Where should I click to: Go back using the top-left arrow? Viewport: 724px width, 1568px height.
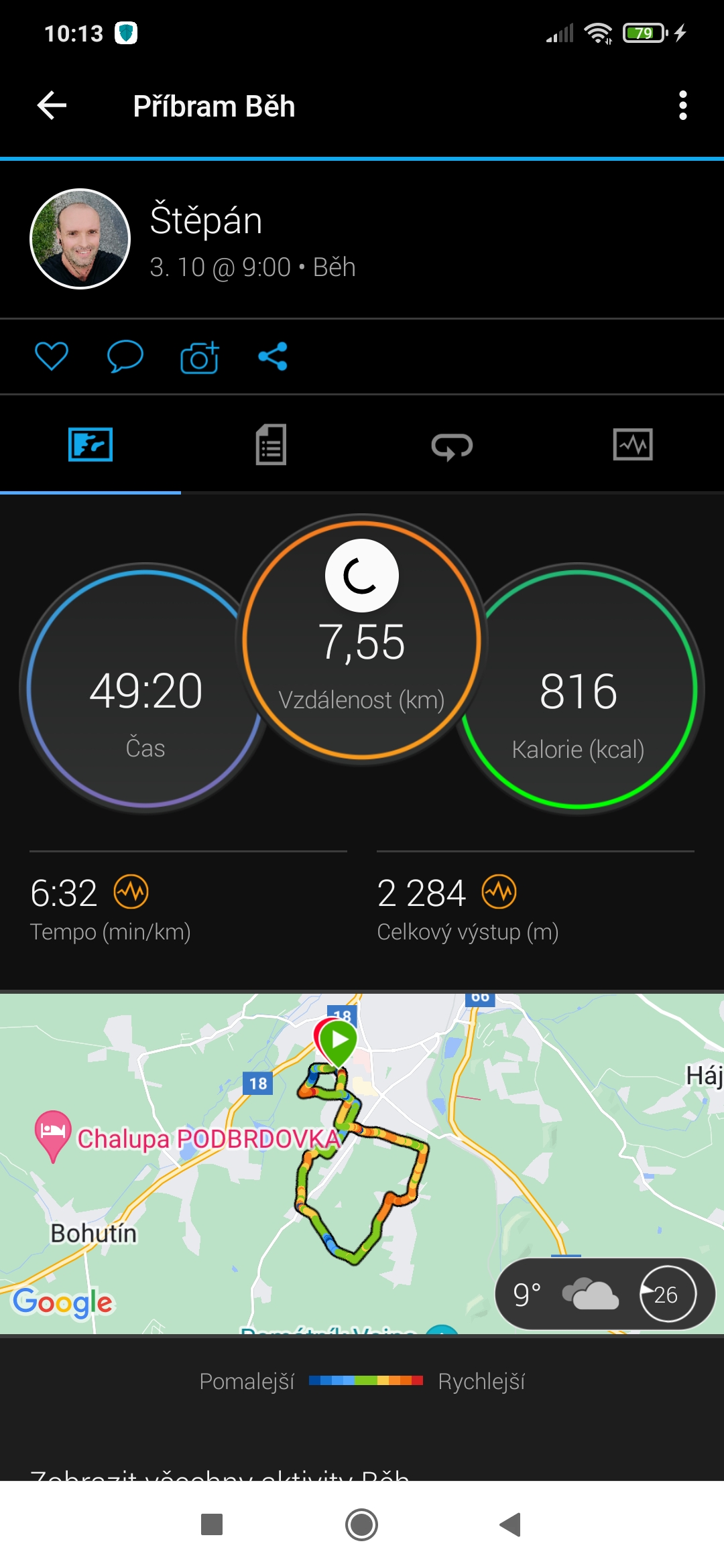[x=52, y=106]
